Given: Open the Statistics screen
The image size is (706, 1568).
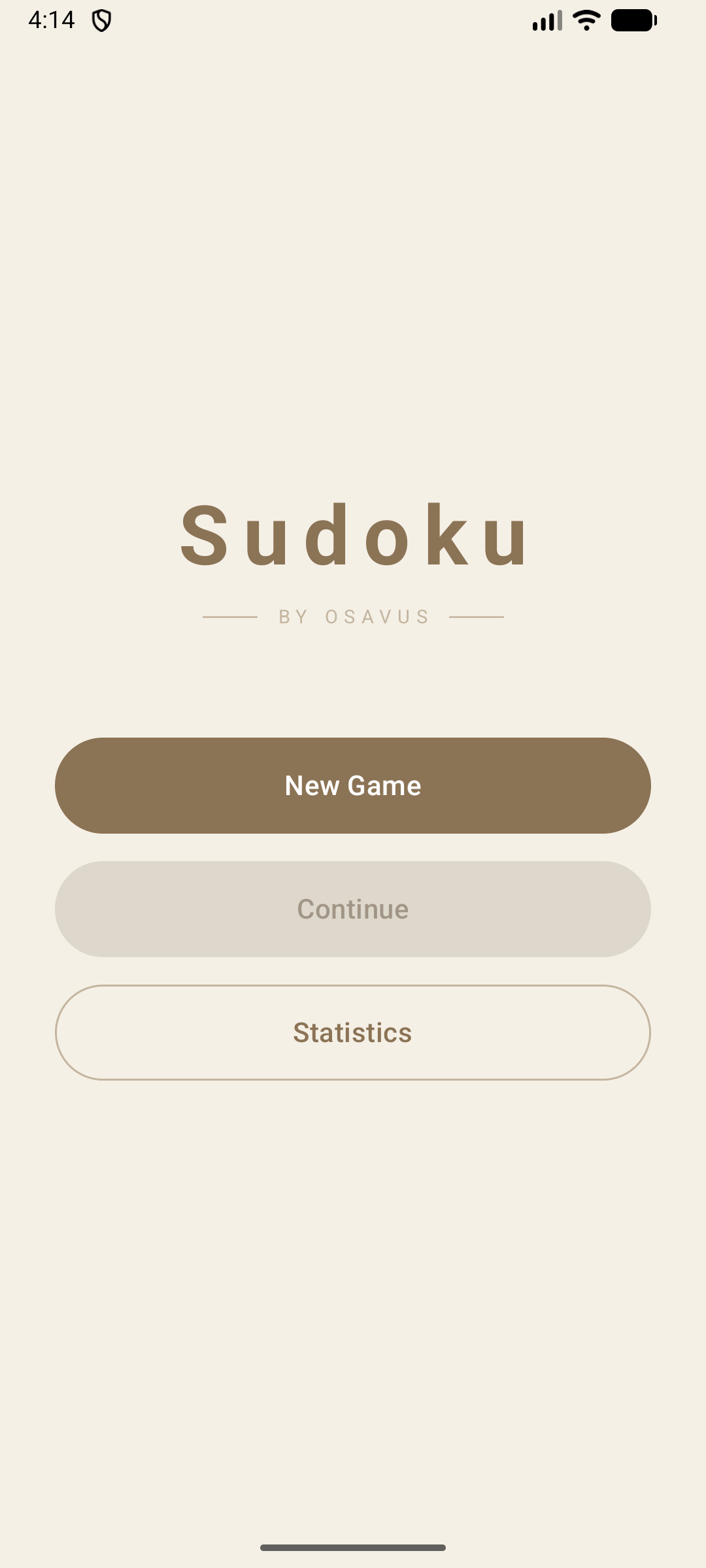Looking at the screenshot, I should tap(353, 1032).
